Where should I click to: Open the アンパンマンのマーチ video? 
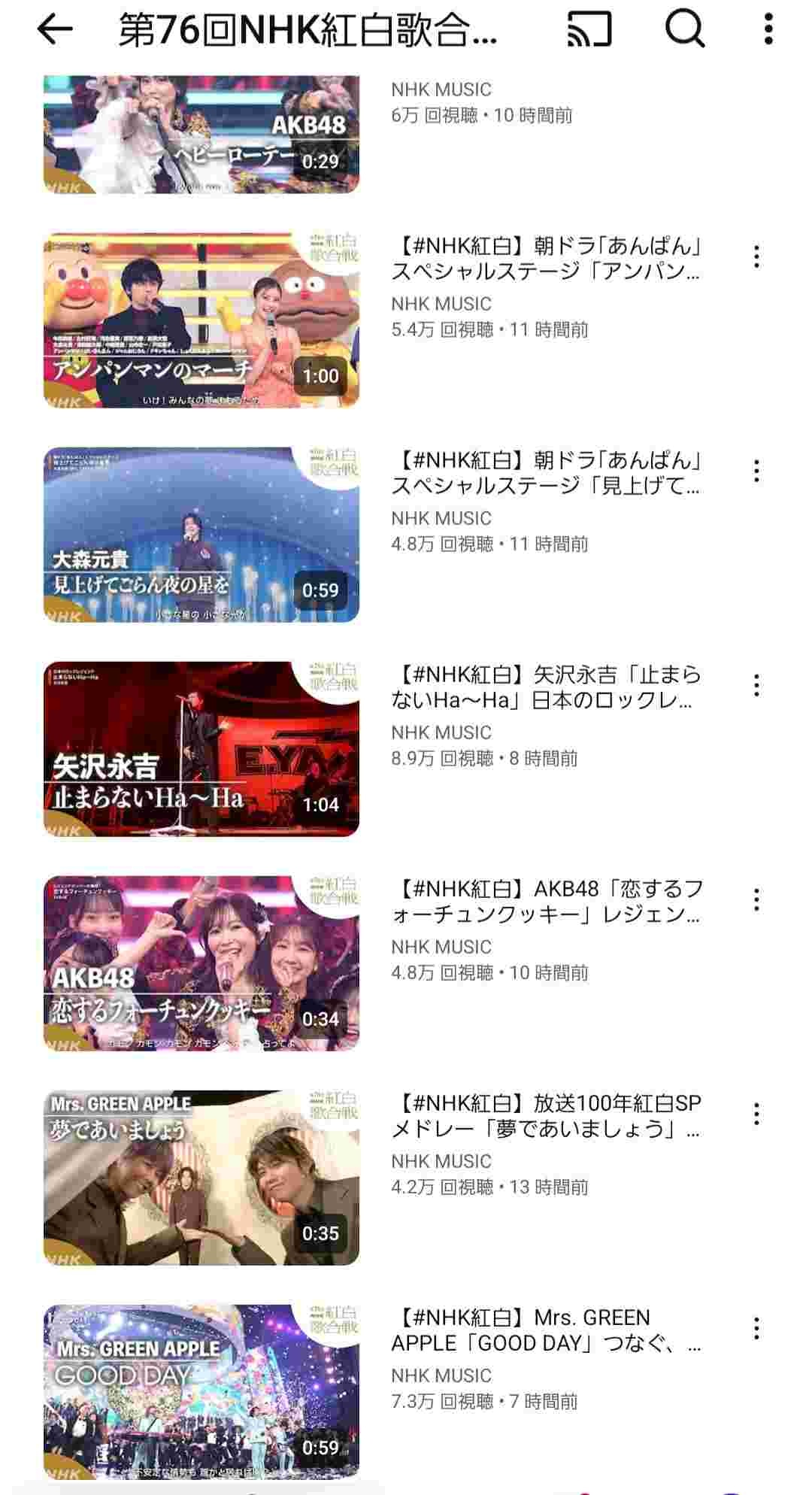point(201,320)
